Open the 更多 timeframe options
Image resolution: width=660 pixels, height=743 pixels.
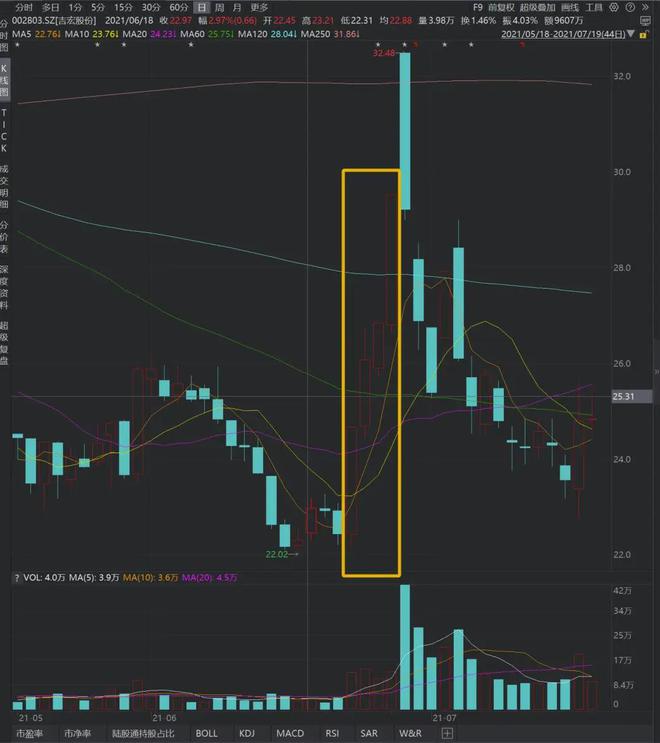[x=259, y=7]
